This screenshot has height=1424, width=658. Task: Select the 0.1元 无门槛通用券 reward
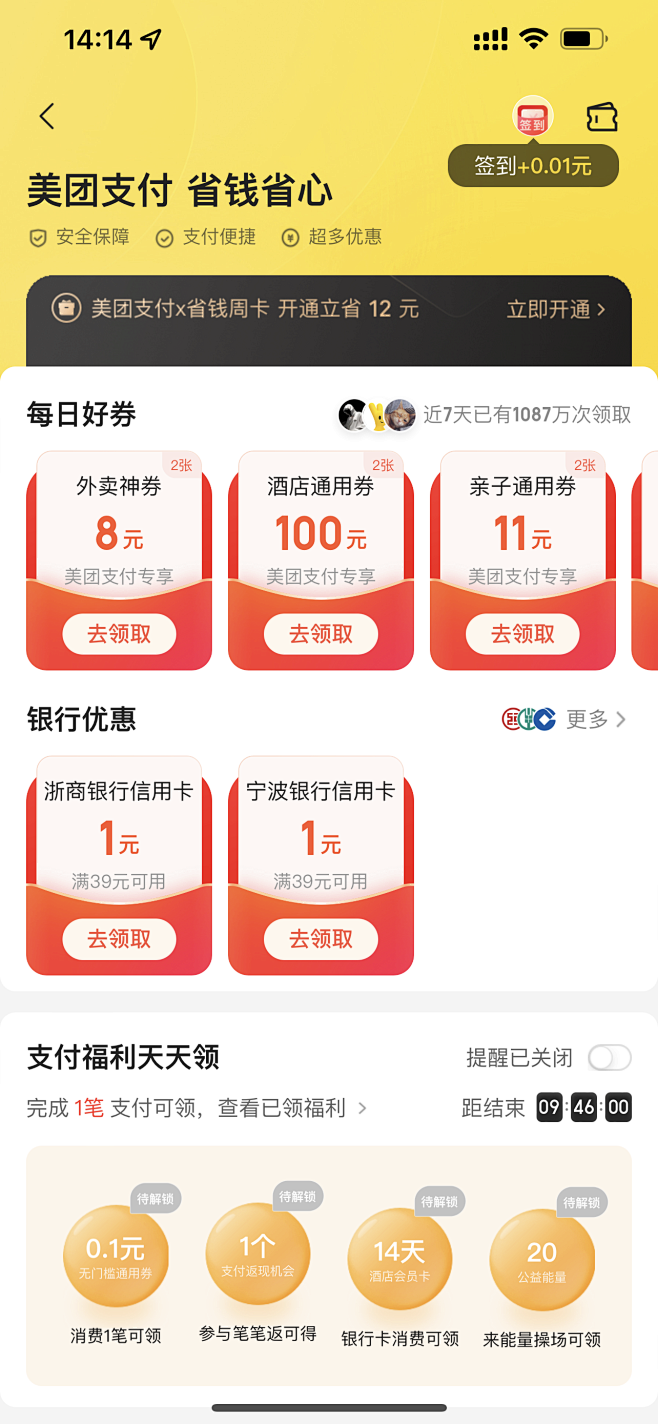[x=116, y=1256]
